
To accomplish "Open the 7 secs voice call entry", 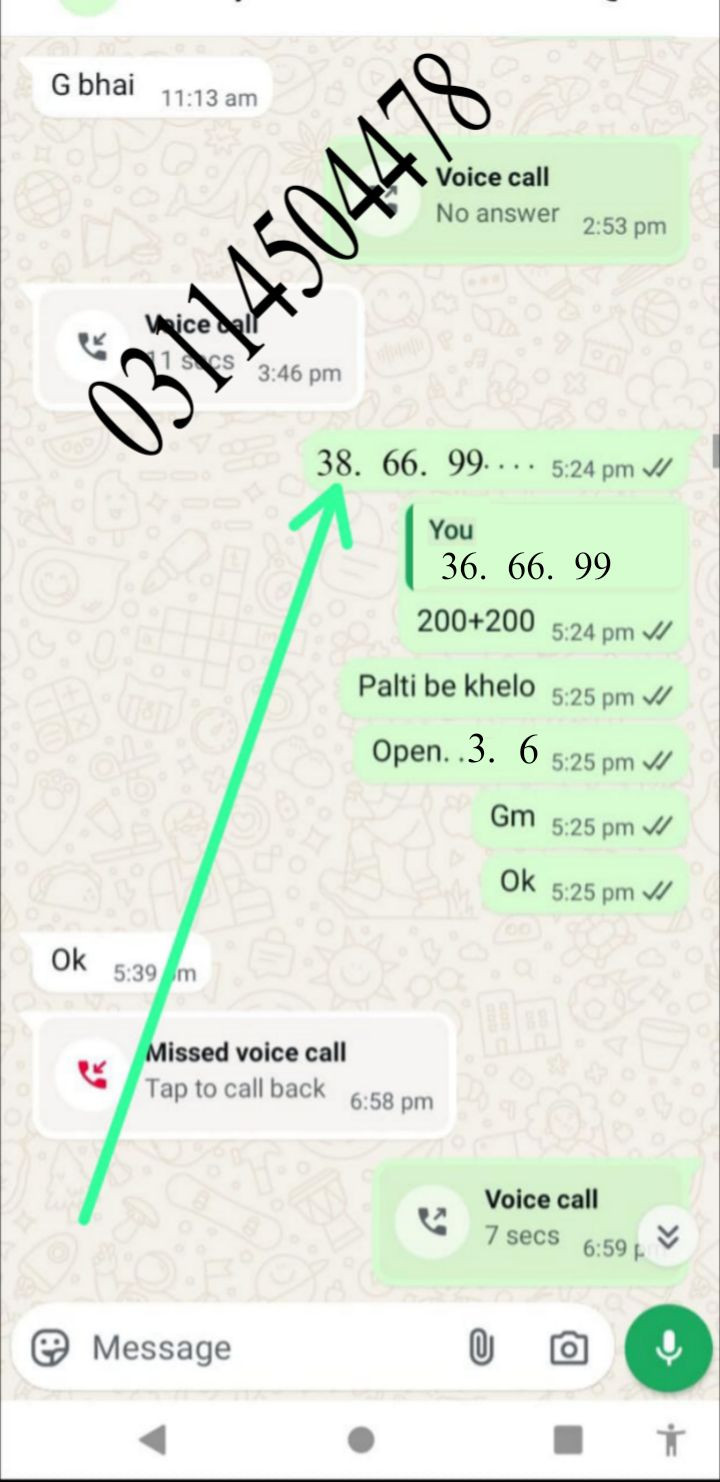I will pos(532,1224).
